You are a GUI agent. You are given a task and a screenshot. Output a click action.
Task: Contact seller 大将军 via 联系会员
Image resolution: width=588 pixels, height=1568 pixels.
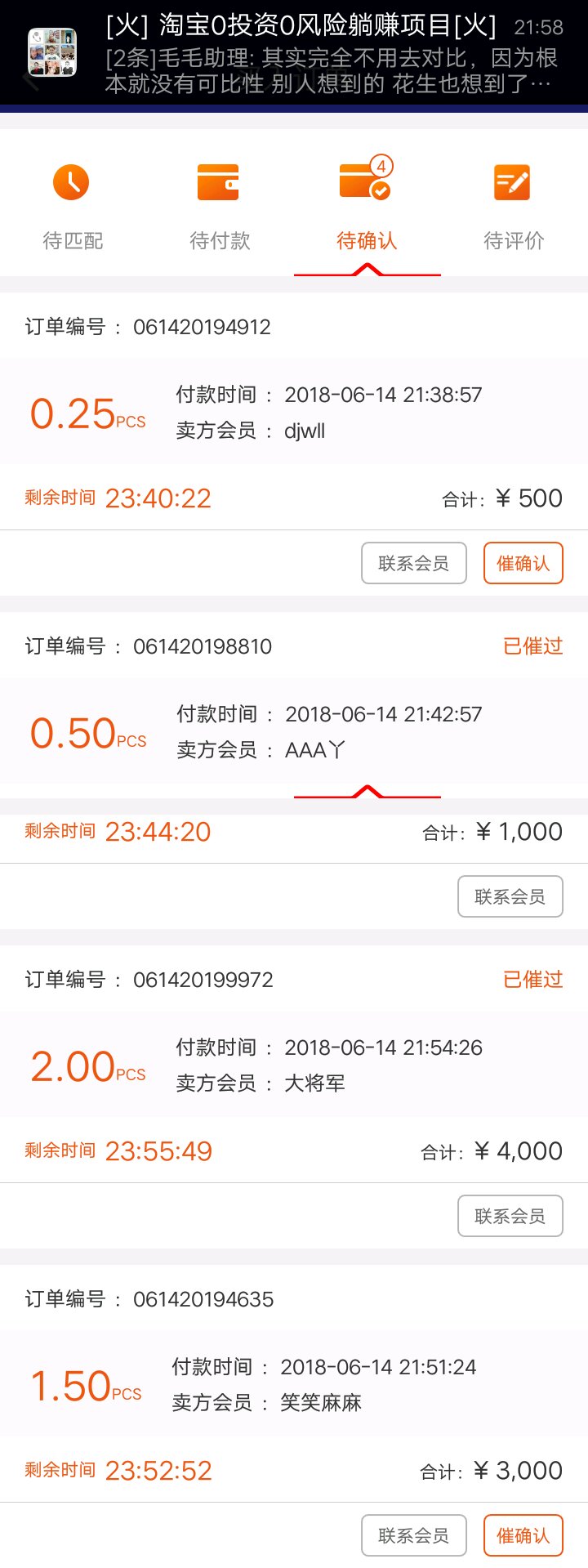pyautogui.click(x=510, y=1216)
